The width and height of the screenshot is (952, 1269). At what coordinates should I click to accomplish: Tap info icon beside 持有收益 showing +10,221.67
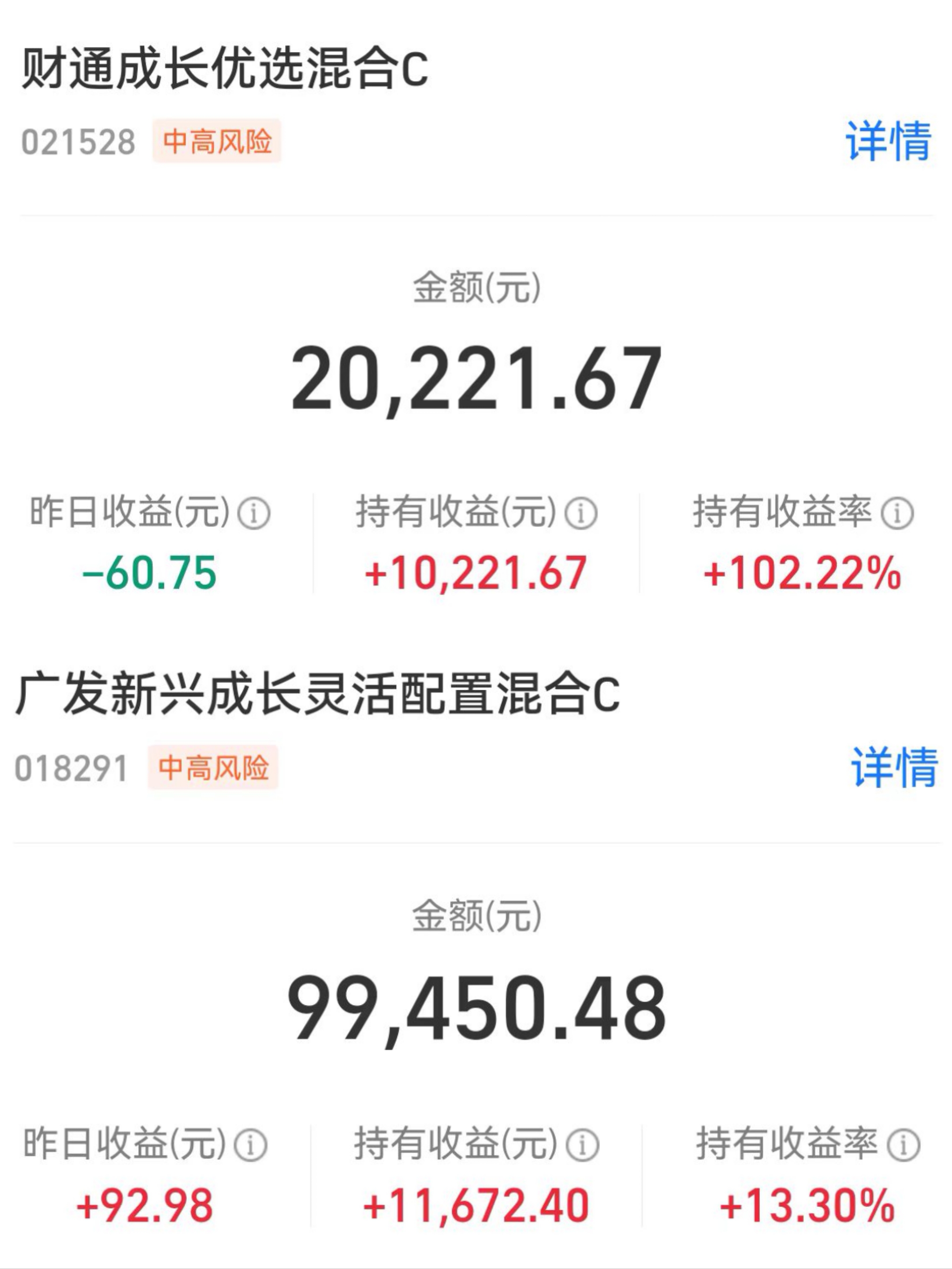(x=581, y=513)
